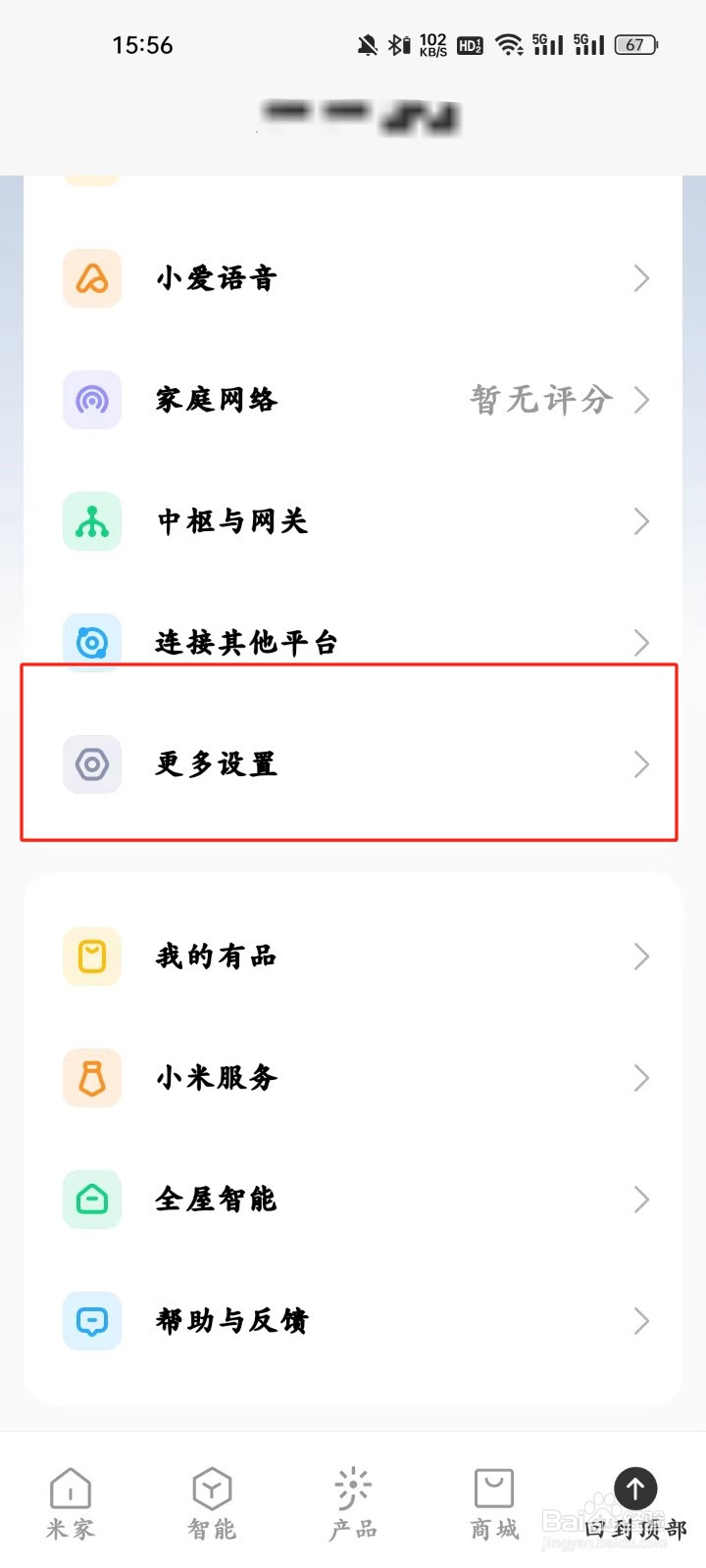706x1568 pixels.
Task: Open 小爱语音 voice settings icon
Action: (x=91, y=278)
